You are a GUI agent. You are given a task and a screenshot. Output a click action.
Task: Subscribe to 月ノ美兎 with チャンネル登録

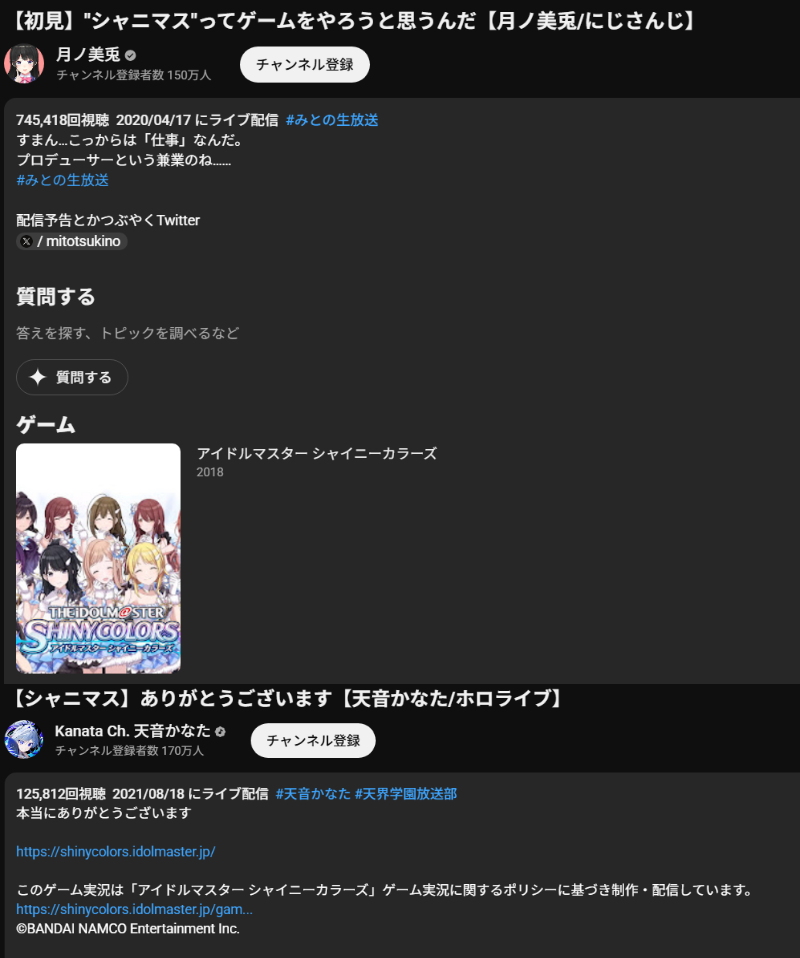[x=304, y=65]
